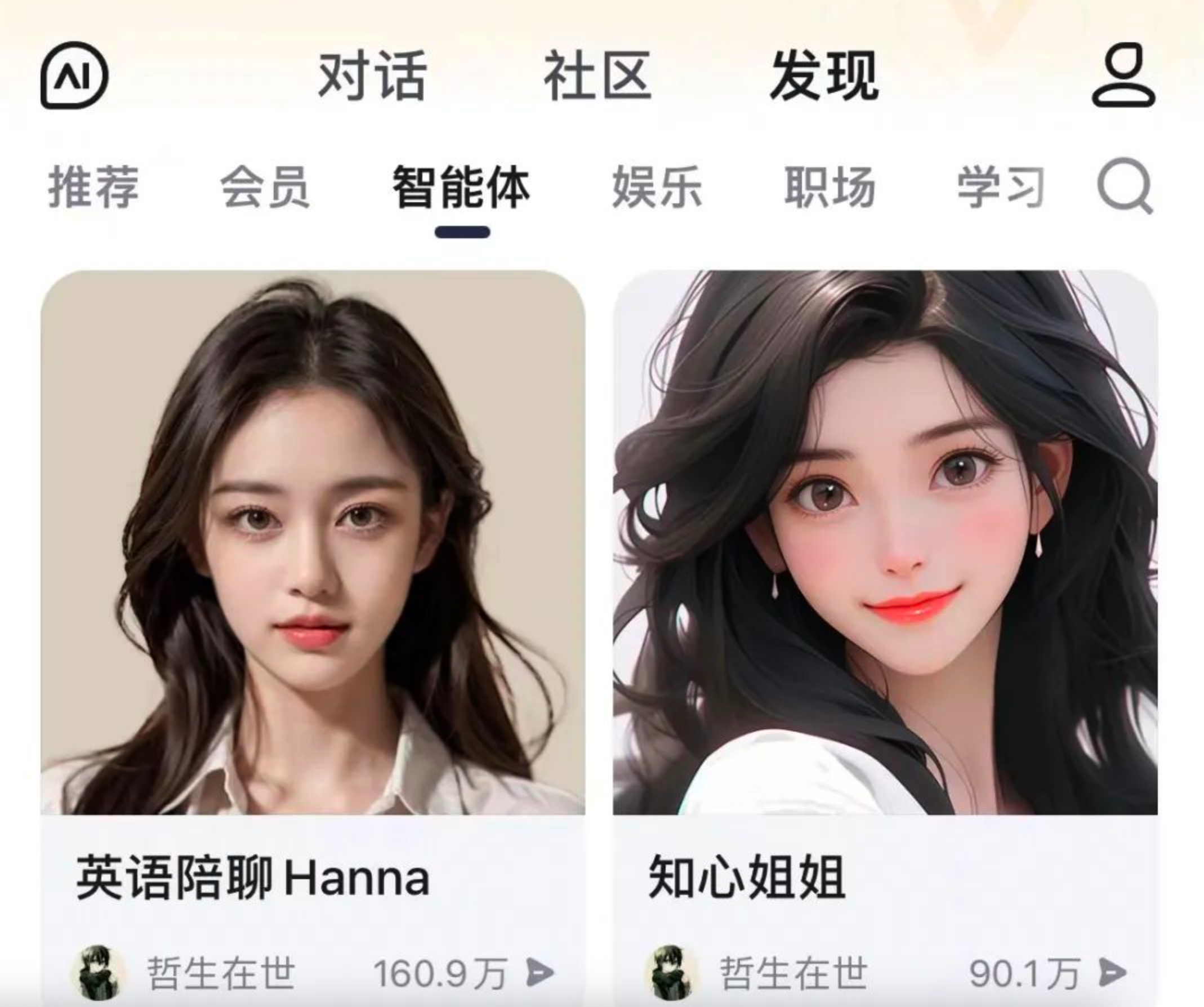Switch to the 学习 category
The image size is (1204, 1007).
tap(1001, 187)
